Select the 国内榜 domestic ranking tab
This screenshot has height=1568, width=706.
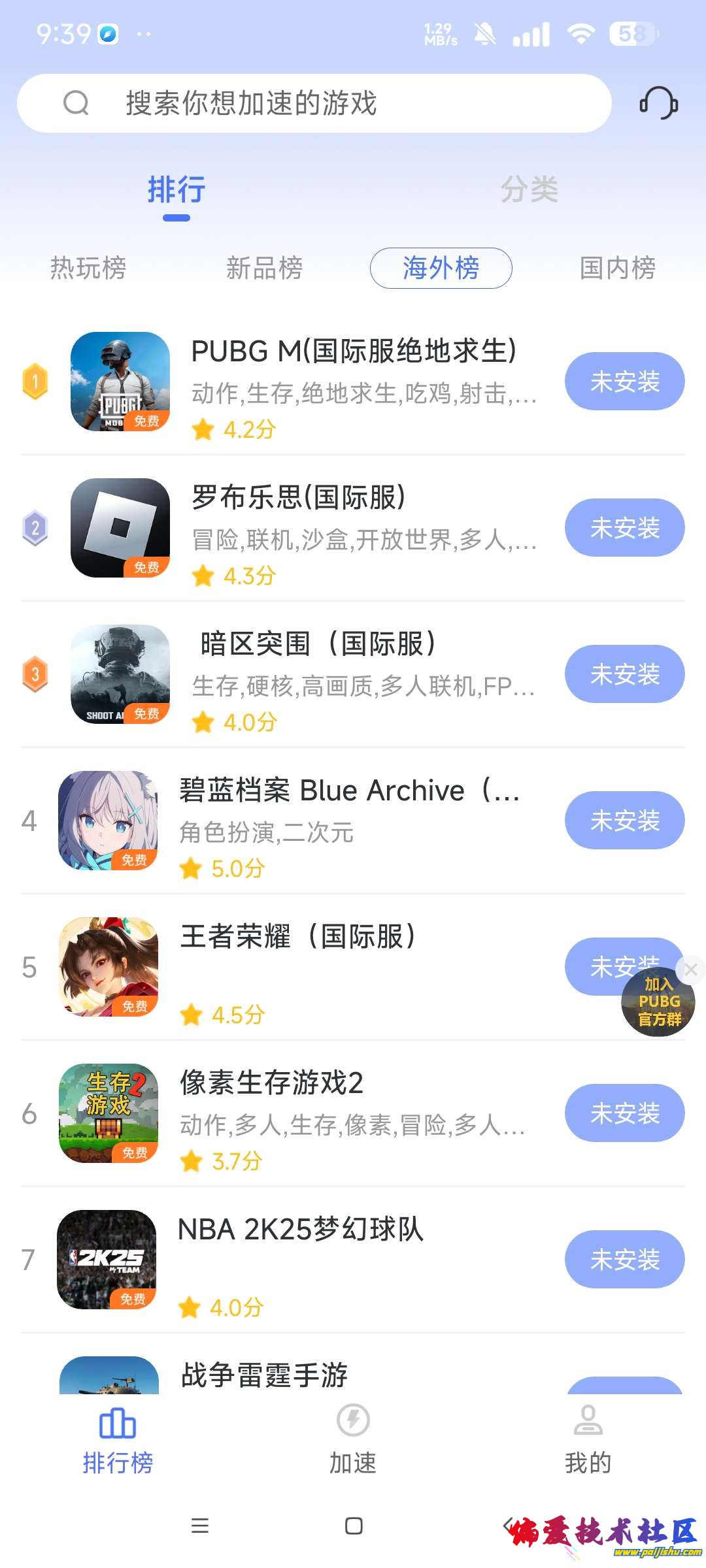pos(617,268)
